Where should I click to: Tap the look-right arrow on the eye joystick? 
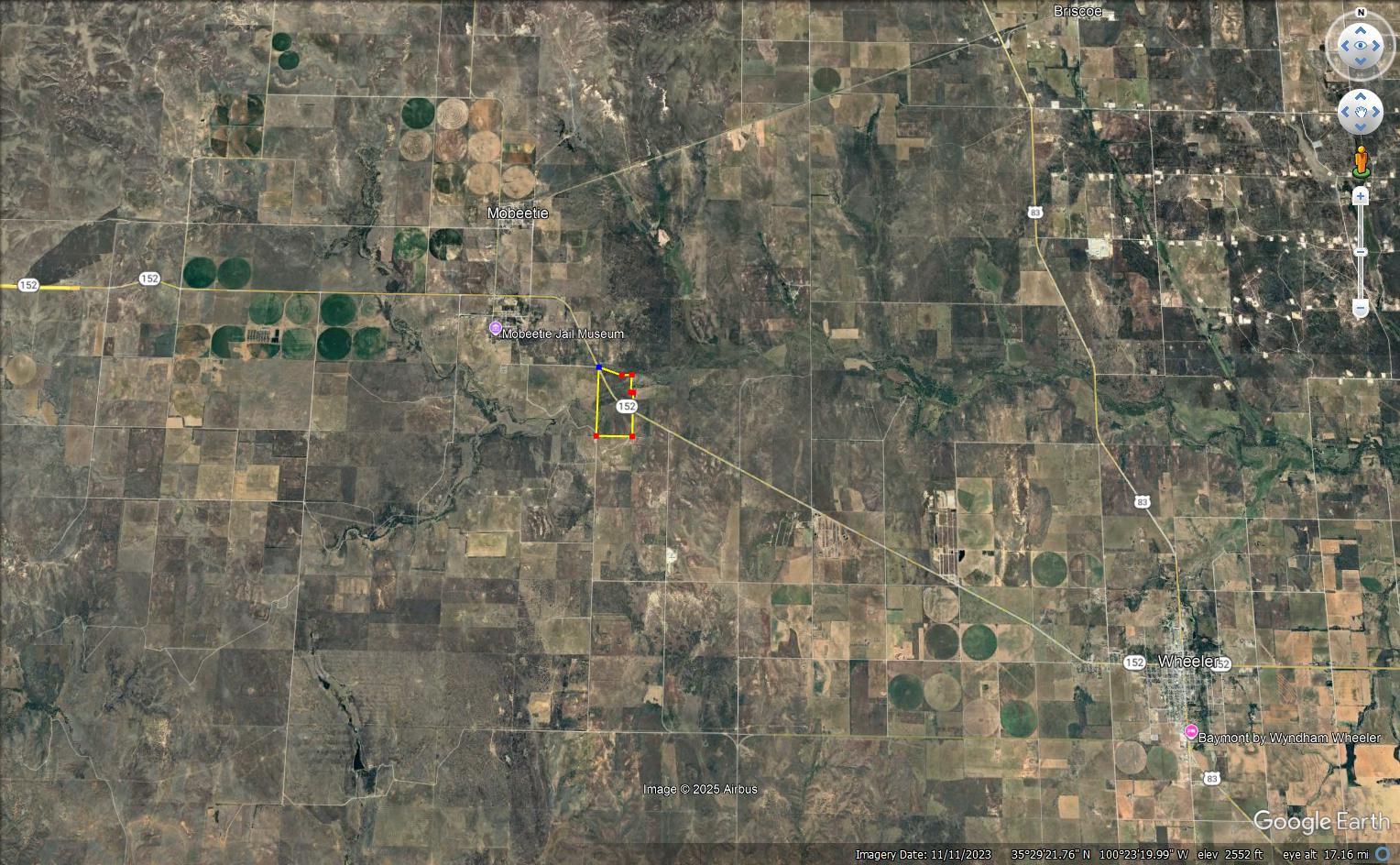[1378, 45]
